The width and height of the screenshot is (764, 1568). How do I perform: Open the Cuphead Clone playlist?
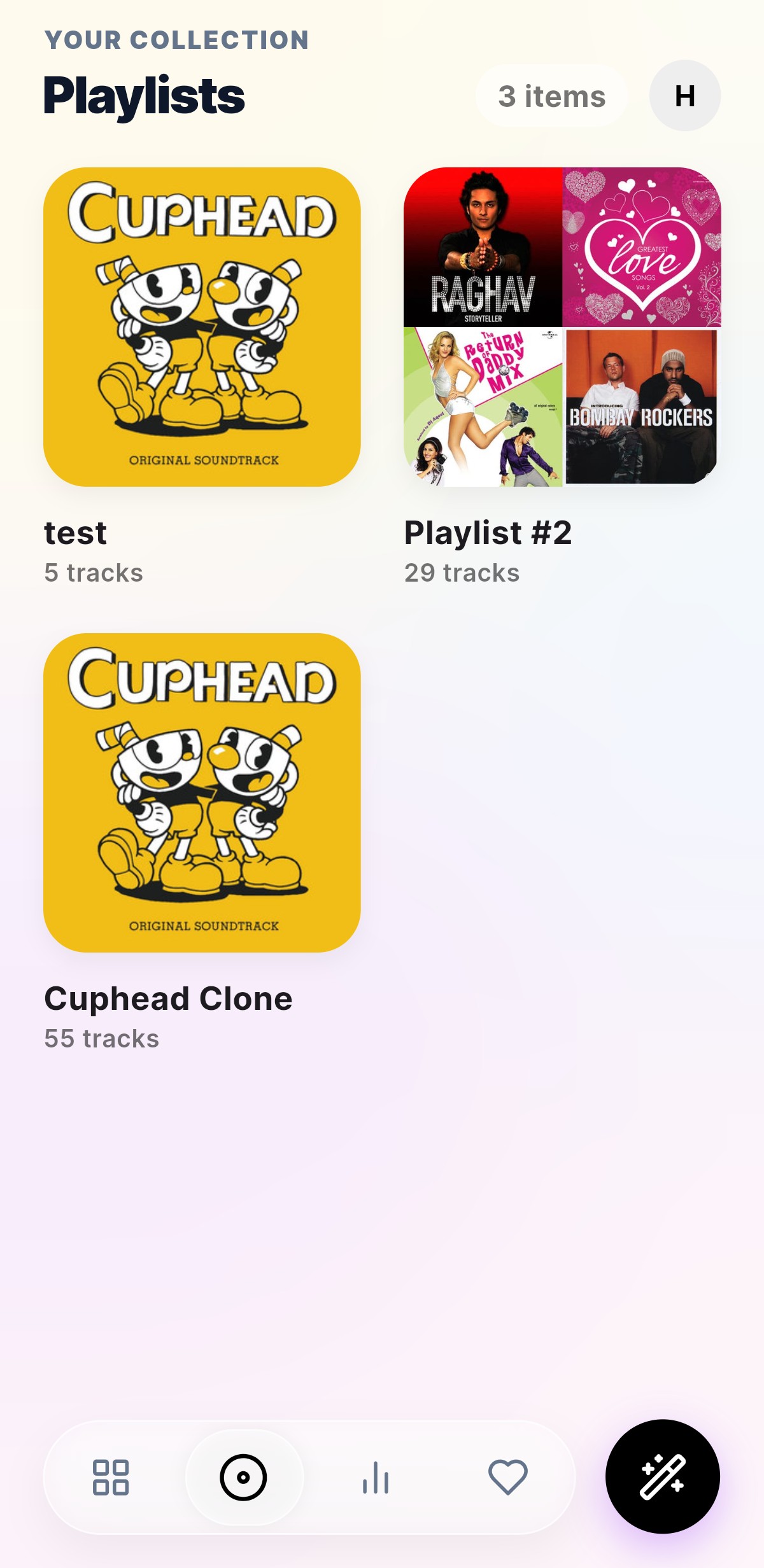(202, 792)
